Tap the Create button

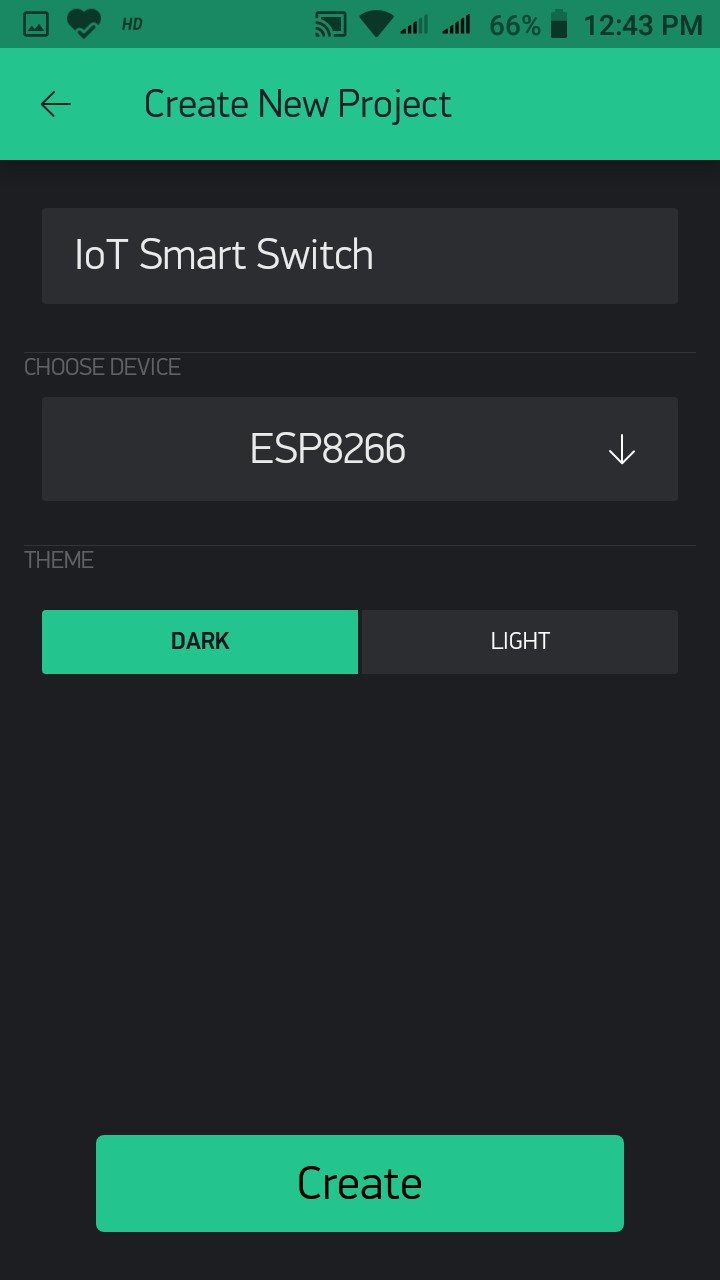coord(359,1183)
